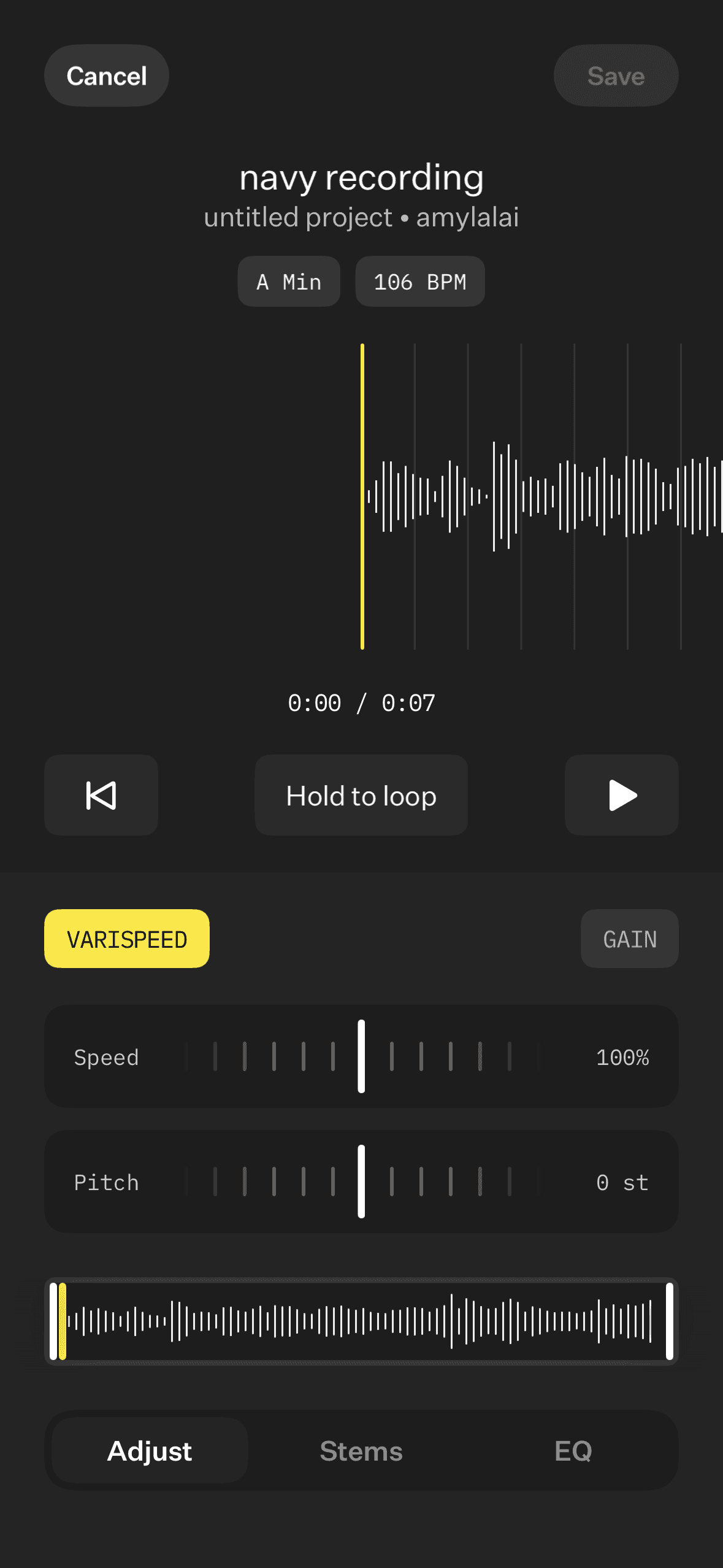This screenshot has height=1568, width=723.
Task: Switch to the Gain control
Action: pyautogui.click(x=630, y=939)
